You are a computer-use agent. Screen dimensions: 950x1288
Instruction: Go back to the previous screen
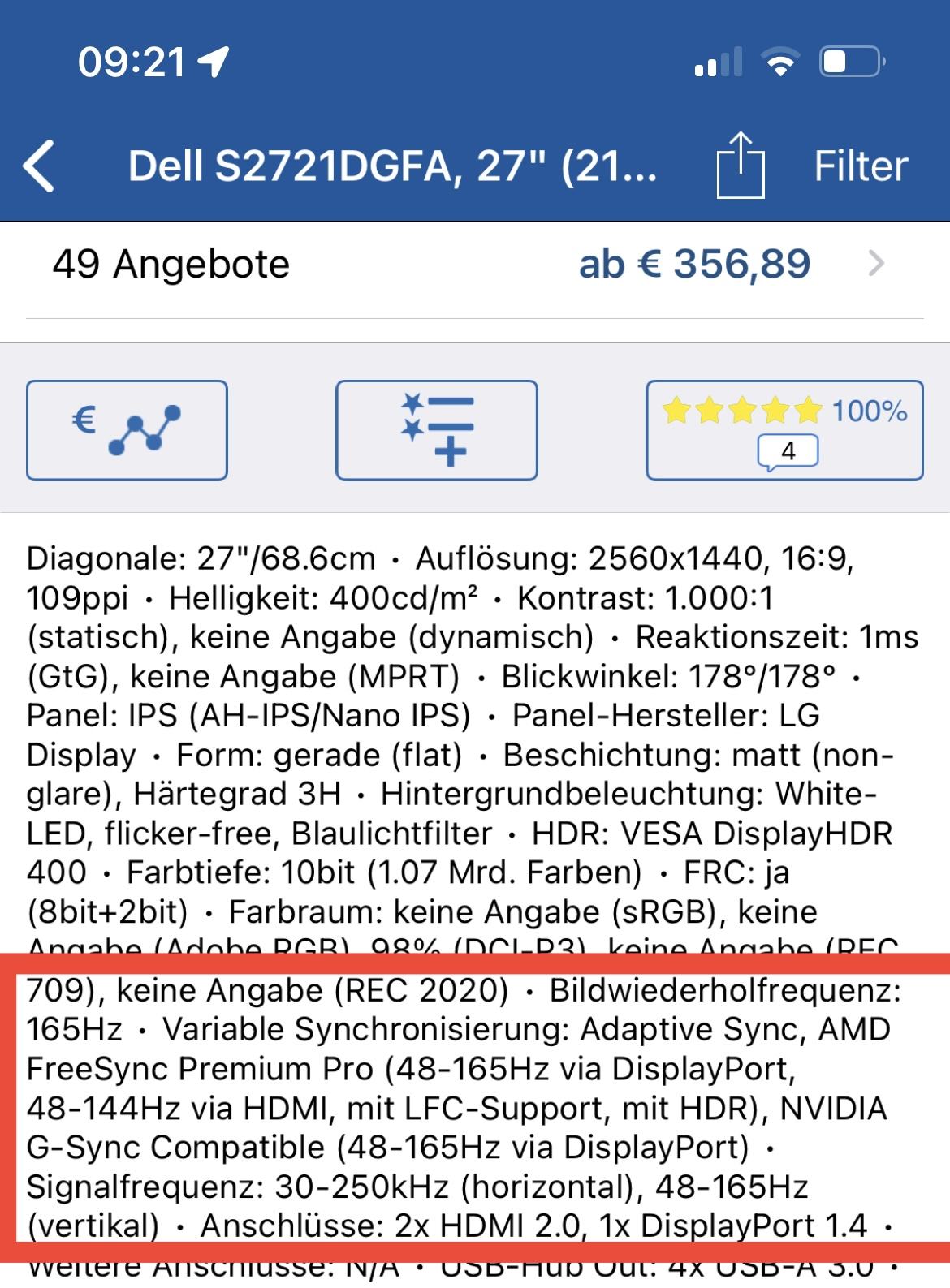39,166
